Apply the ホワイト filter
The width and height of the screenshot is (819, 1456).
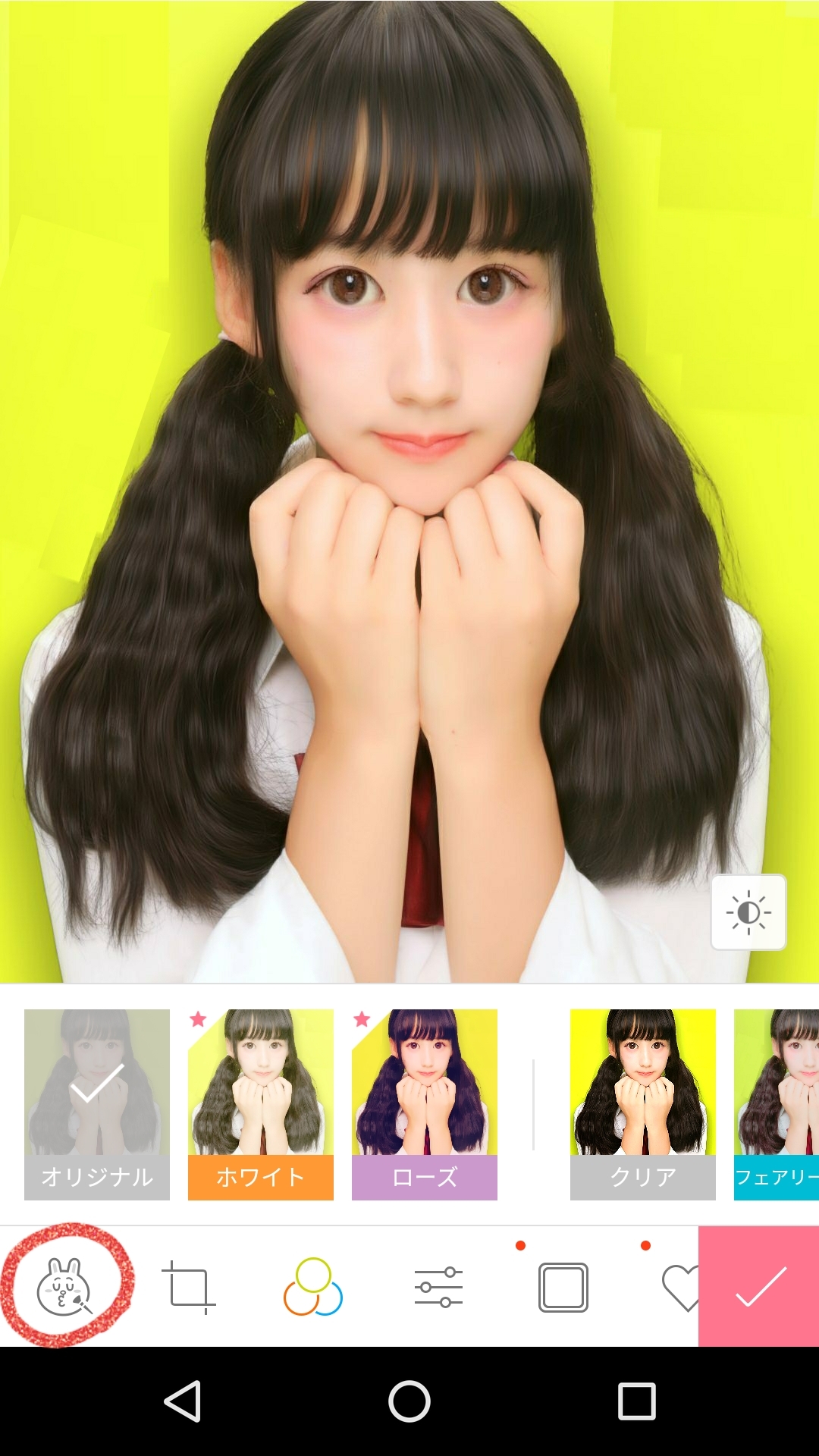click(x=261, y=1104)
